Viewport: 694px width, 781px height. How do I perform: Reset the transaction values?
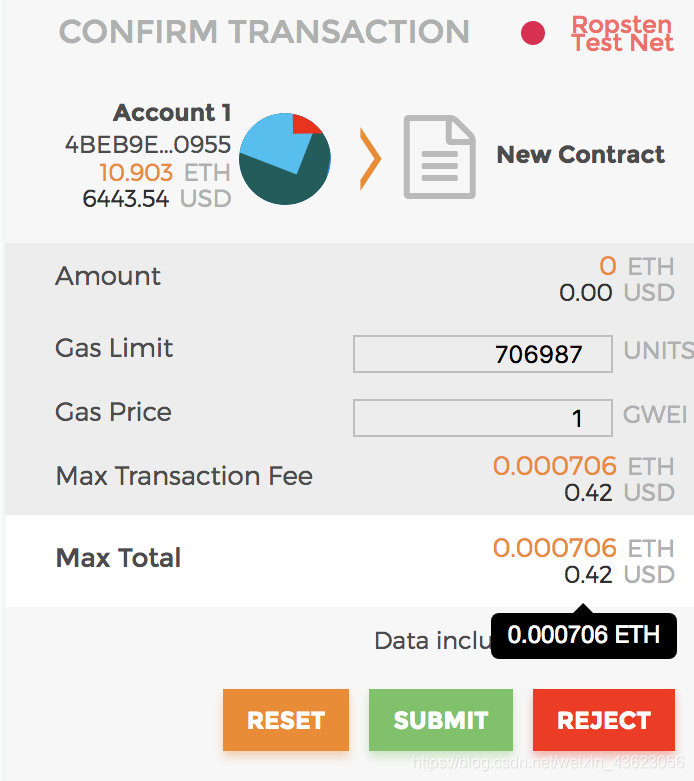pyautogui.click(x=286, y=720)
